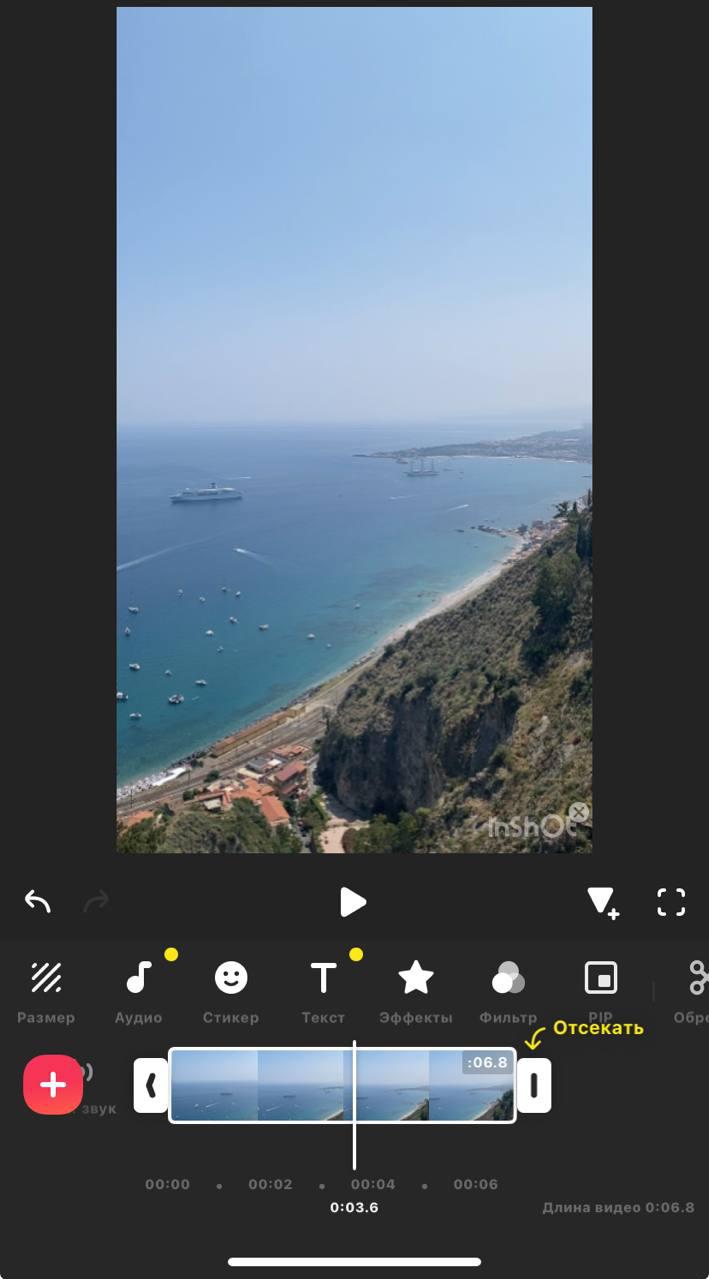Play the video preview
The width and height of the screenshot is (709, 1279).
[353, 902]
